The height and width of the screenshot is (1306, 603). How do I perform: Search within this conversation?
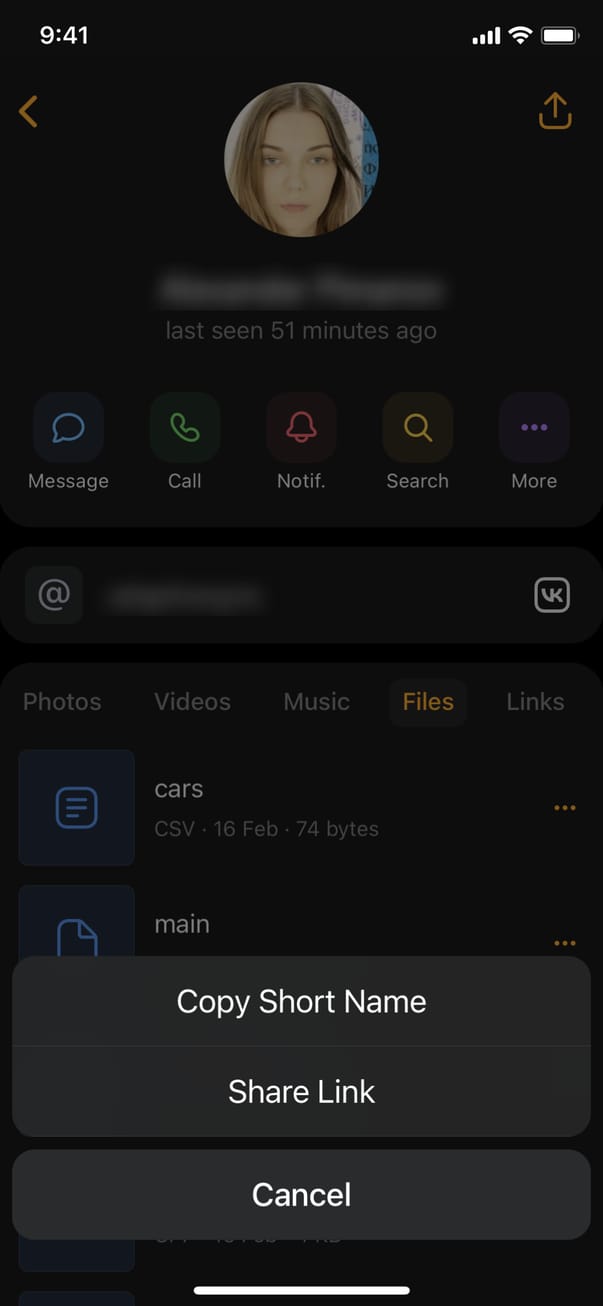click(417, 429)
